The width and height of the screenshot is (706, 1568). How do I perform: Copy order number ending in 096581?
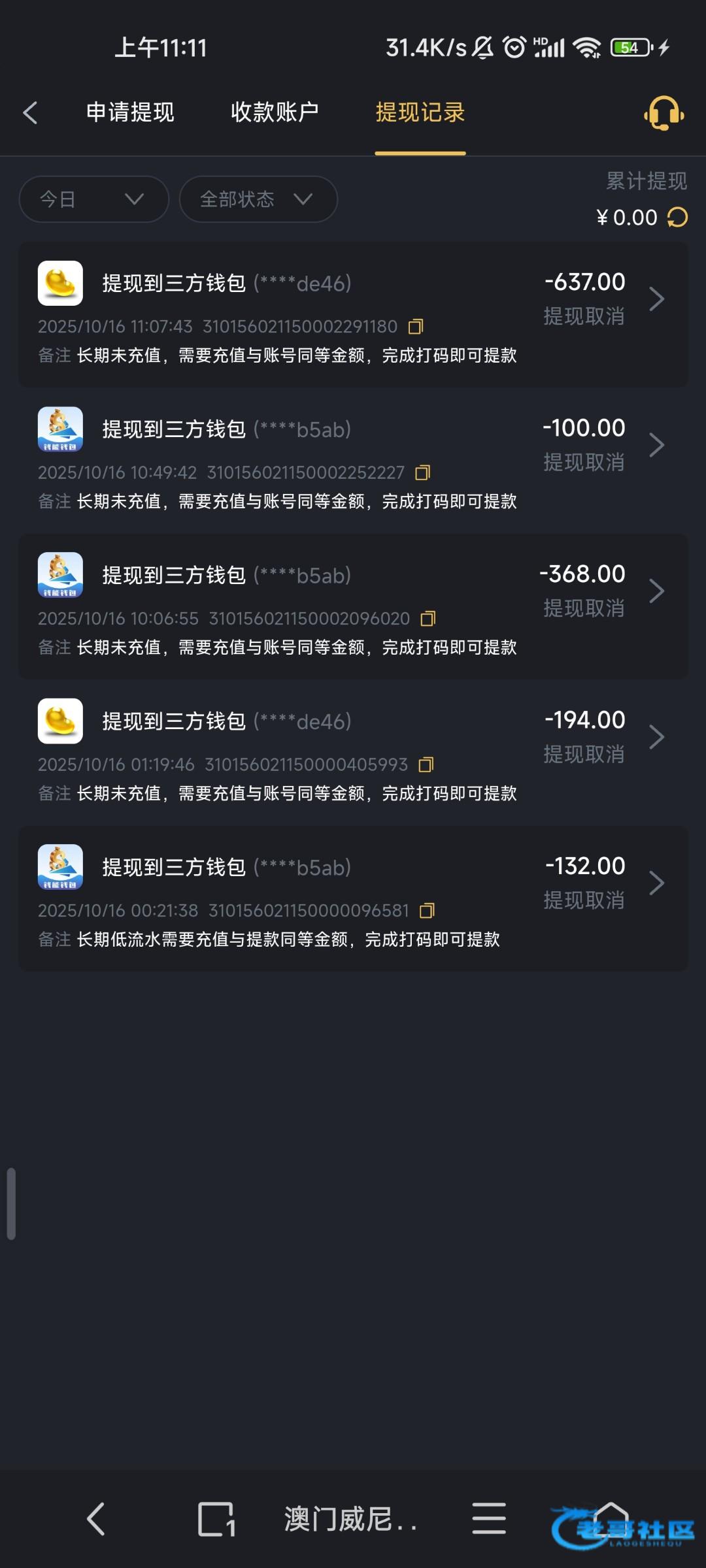428,910
